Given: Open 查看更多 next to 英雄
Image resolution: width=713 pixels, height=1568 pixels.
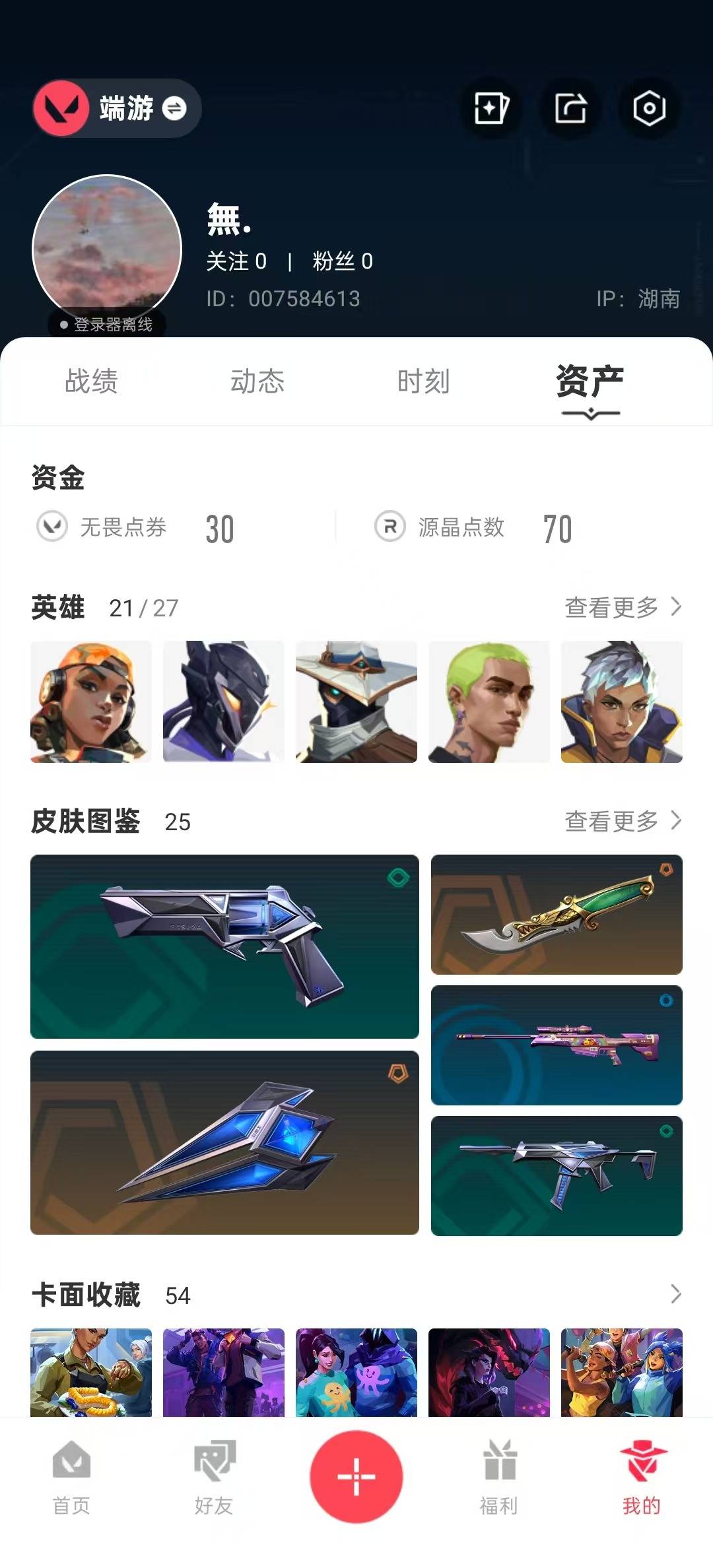Looking at the screenshot, I should pos(623,607).
